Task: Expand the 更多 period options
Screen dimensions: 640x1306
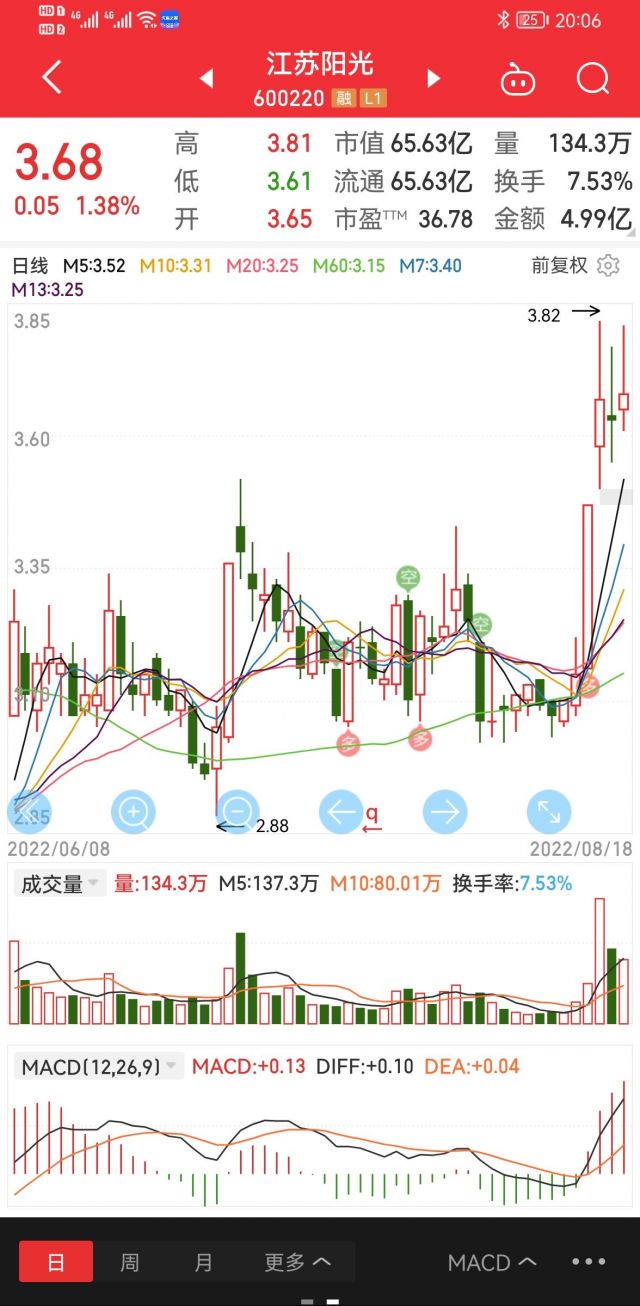Action: tap(297, 1262)
